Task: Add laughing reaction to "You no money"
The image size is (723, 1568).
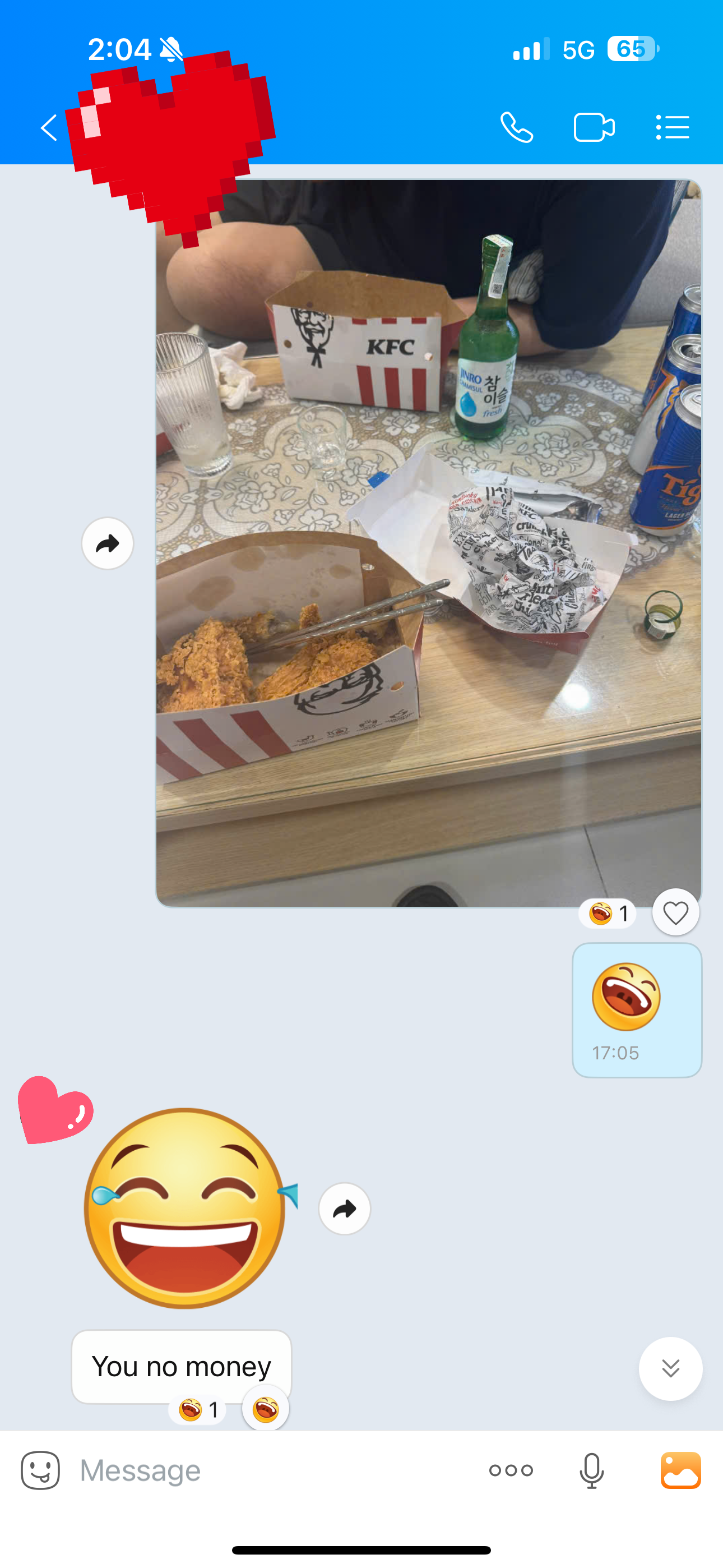Action: [x=265, y=1409]
